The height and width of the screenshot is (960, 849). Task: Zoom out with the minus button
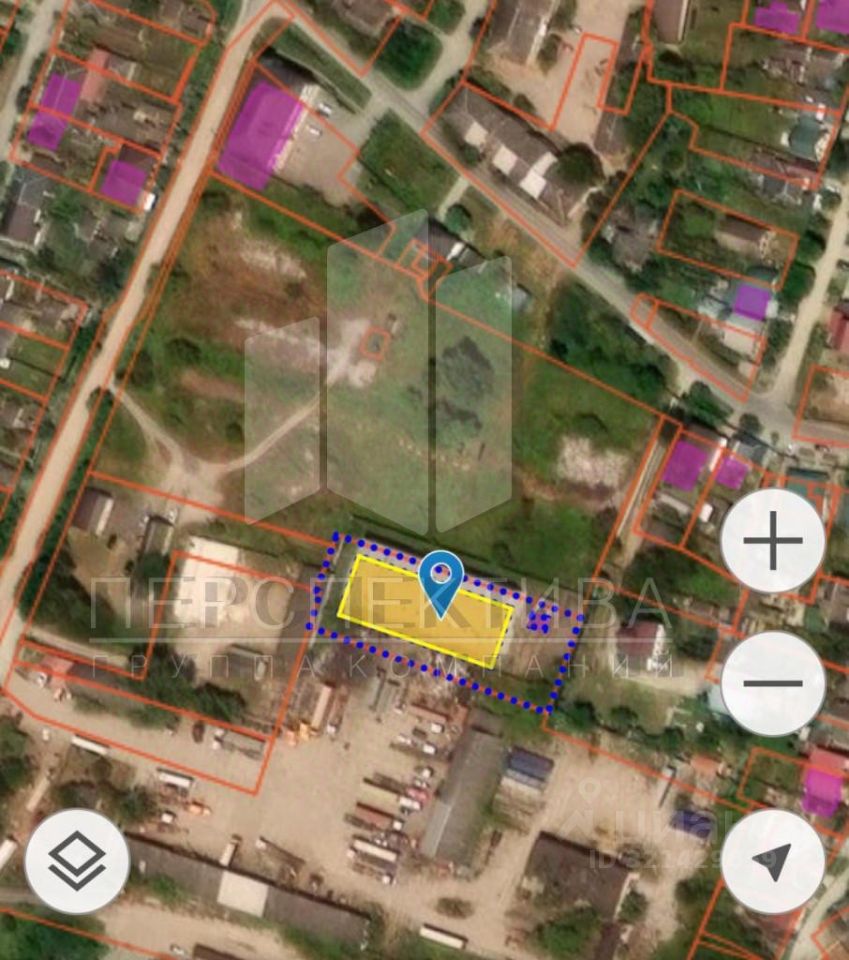tap(772, 684)
